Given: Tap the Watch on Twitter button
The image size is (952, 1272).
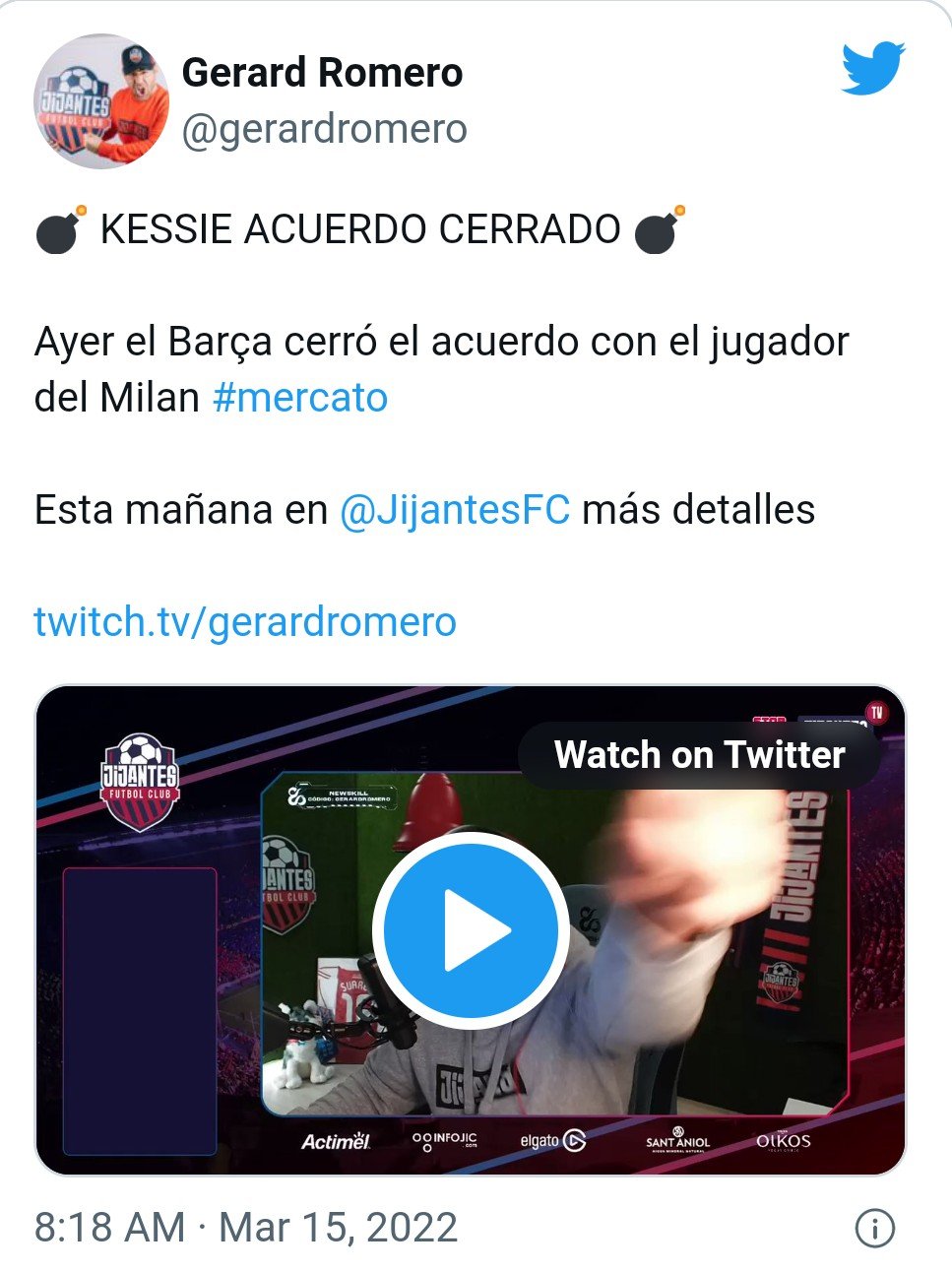Looking at the screenshot, I should click(x=699, y=755).
